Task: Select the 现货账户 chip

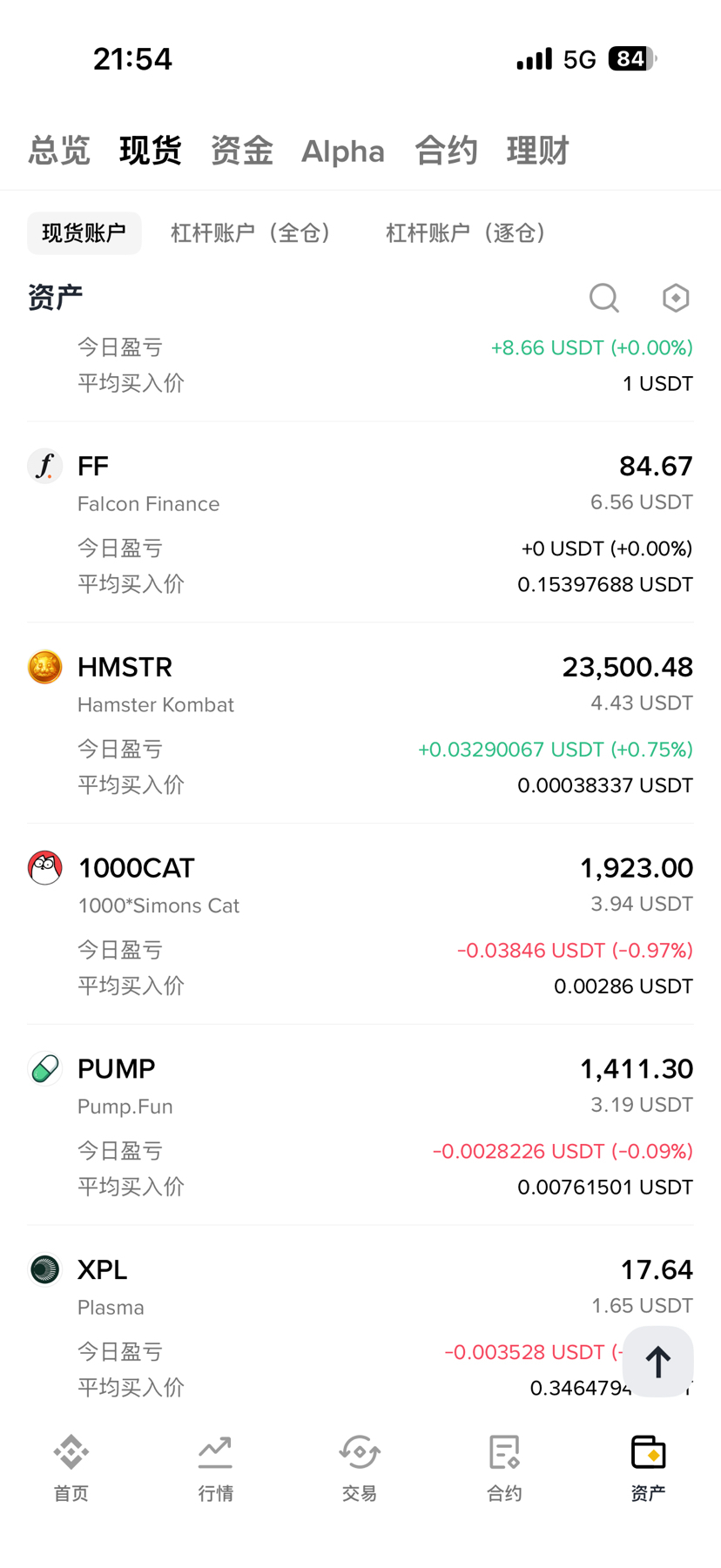Action: (x=84, y=233)
